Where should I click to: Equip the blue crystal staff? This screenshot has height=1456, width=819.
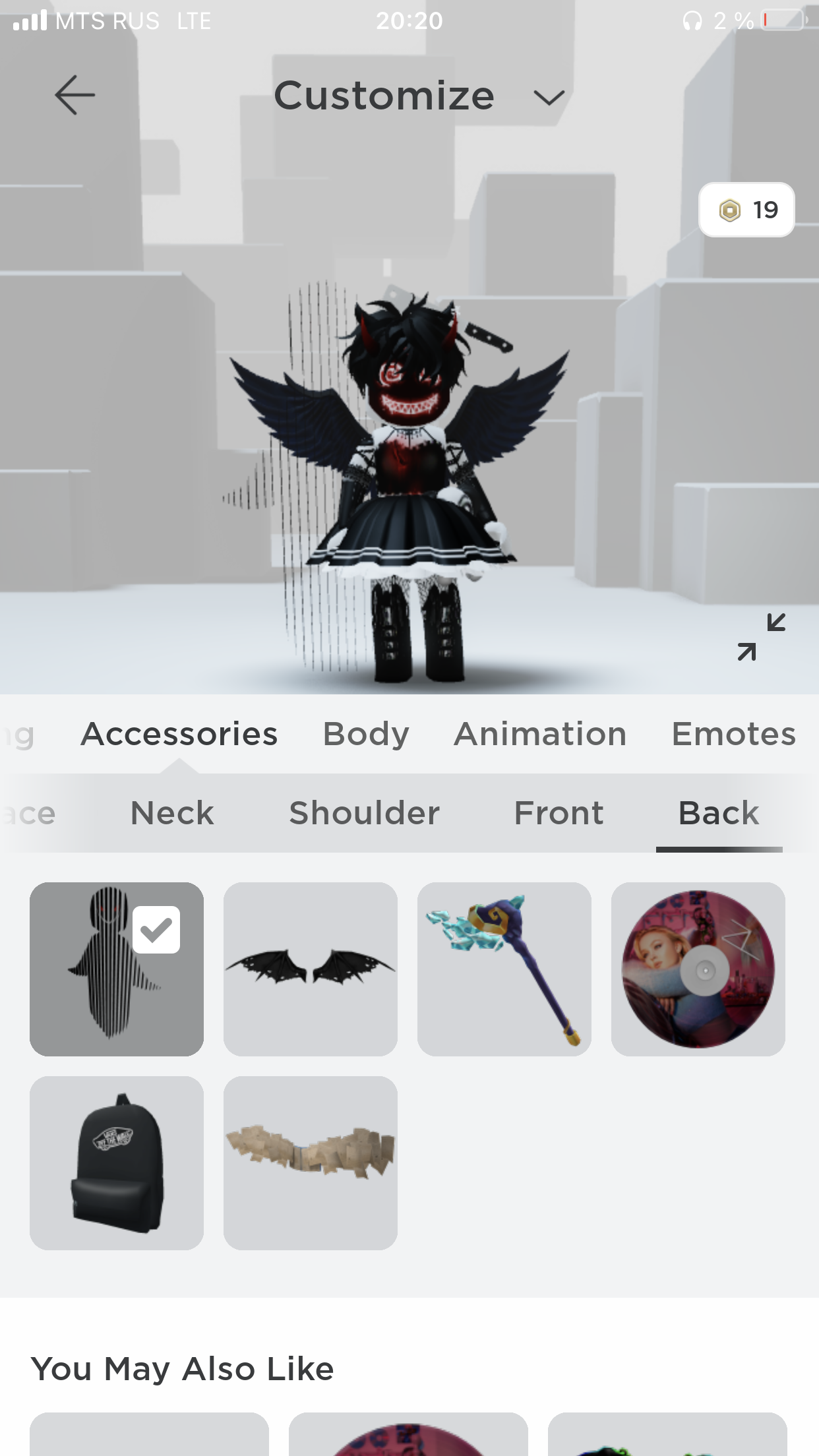coord(504,969)
